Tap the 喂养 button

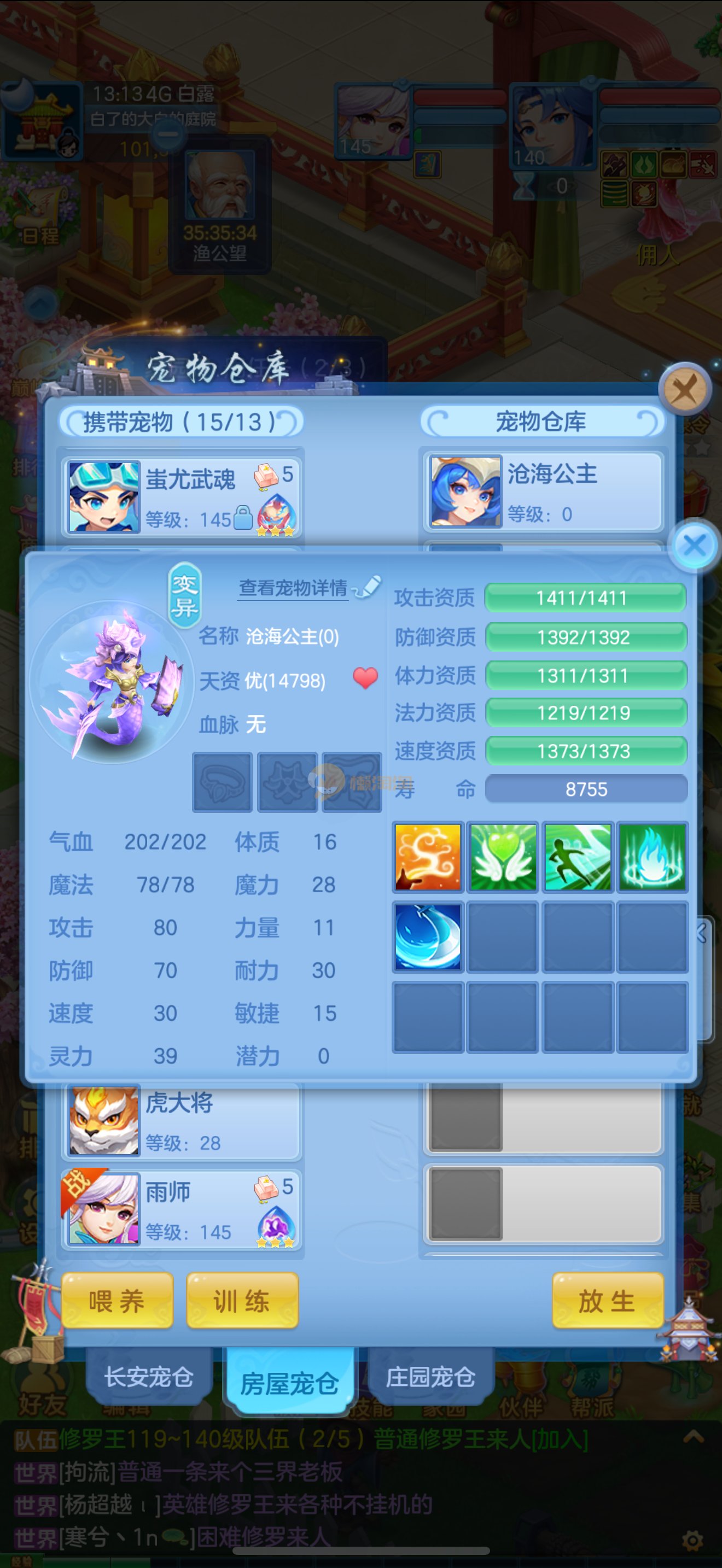(x=117, y=1301)
